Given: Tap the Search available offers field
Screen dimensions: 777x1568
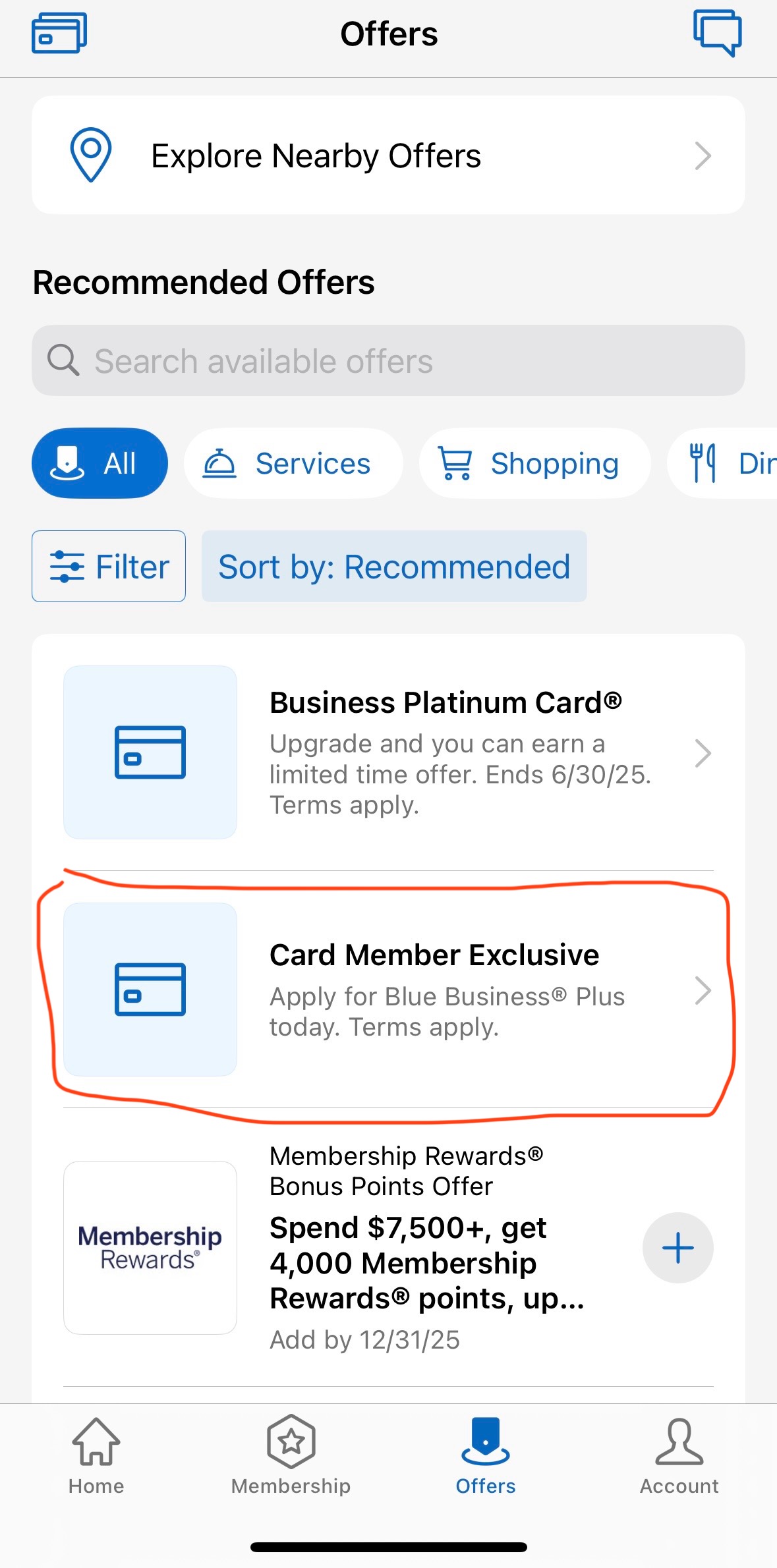Looking at the screenshot, I should pyautogui.click(x=388, y=360).
